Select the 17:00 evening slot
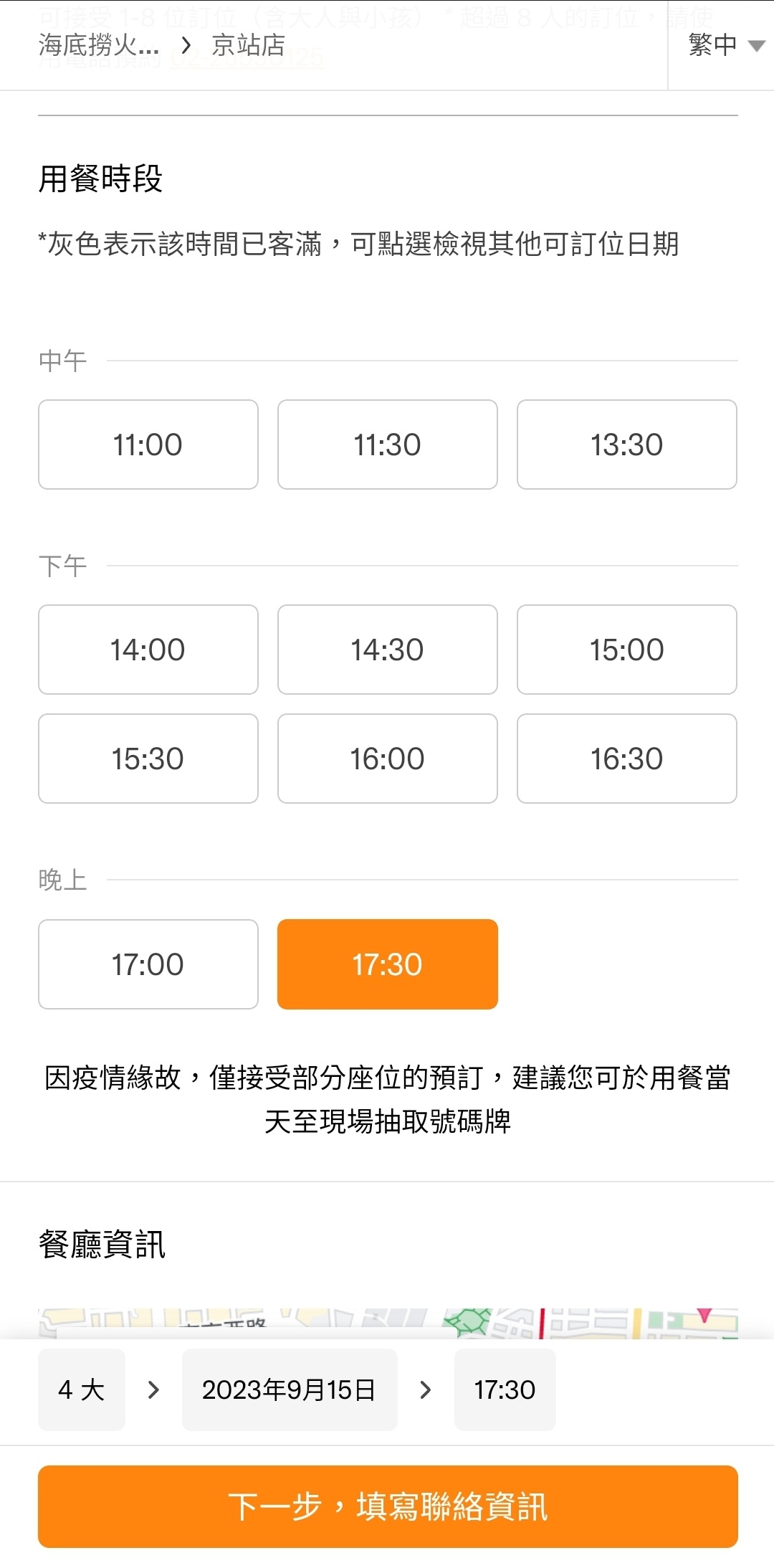 [x=148, y=964]
